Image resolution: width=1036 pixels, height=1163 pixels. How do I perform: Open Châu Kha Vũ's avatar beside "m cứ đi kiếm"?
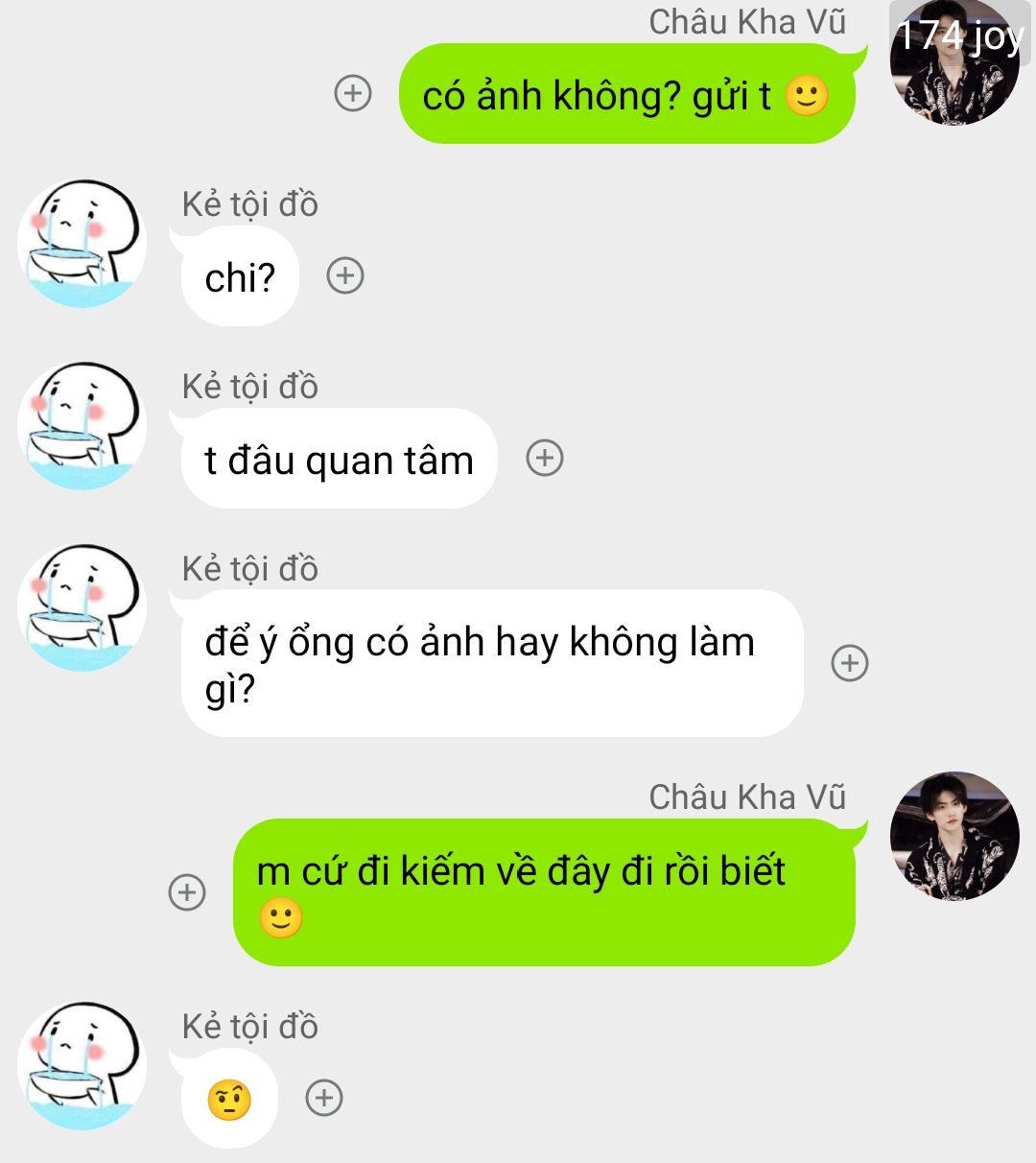pos(954,836)
